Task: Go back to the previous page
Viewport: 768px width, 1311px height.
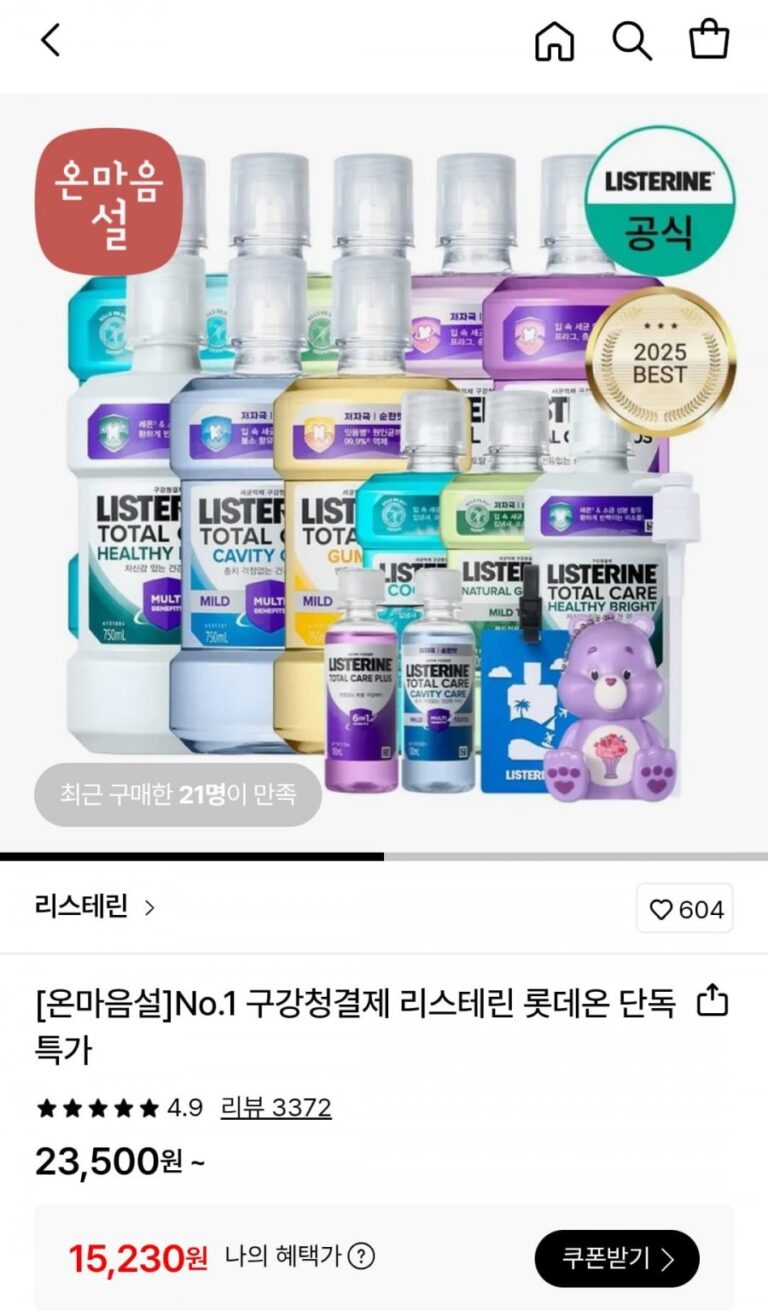Action: pos(51,40)
